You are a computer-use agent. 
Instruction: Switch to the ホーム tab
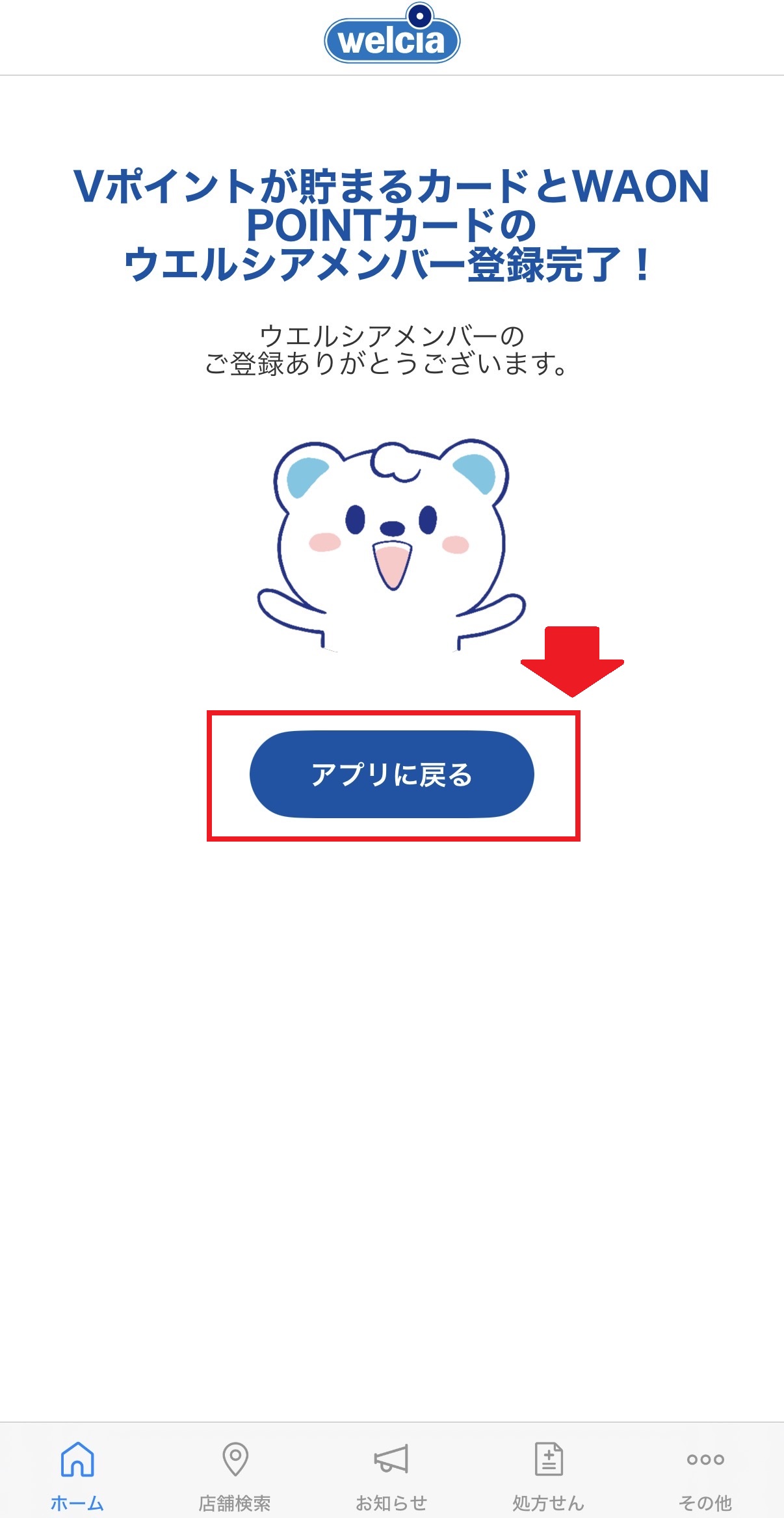77,1475
